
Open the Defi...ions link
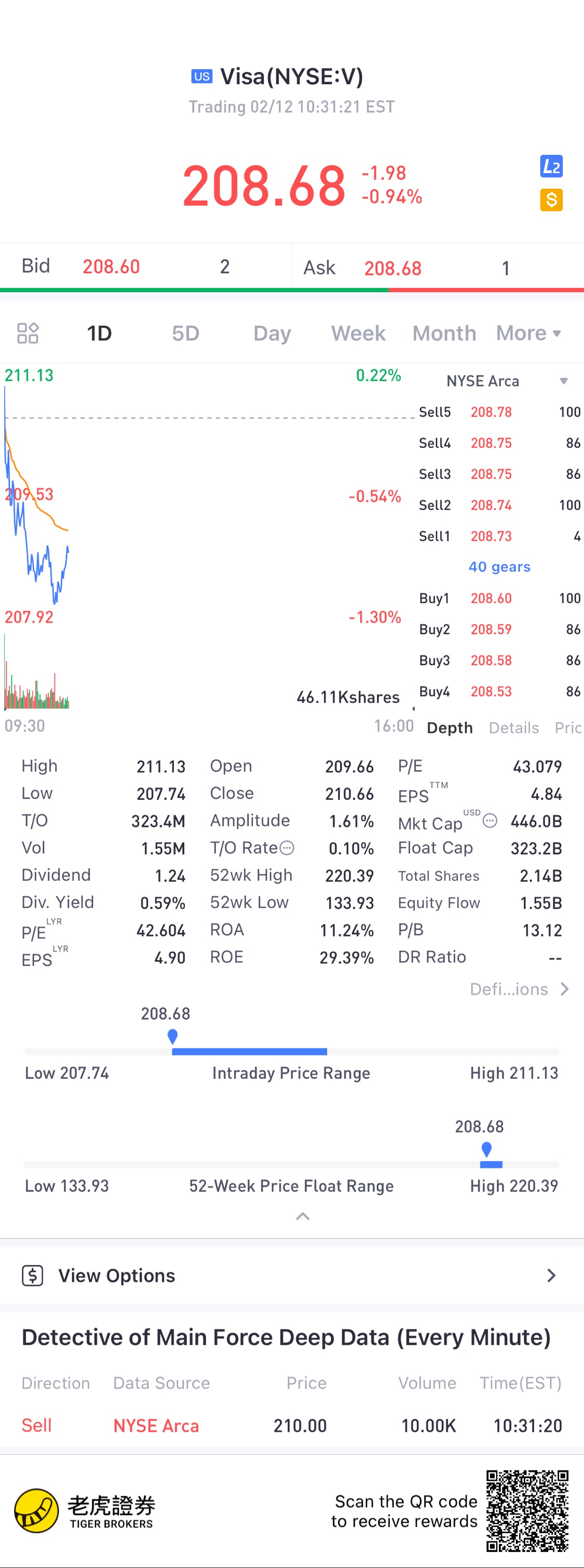tap(519, 989)
